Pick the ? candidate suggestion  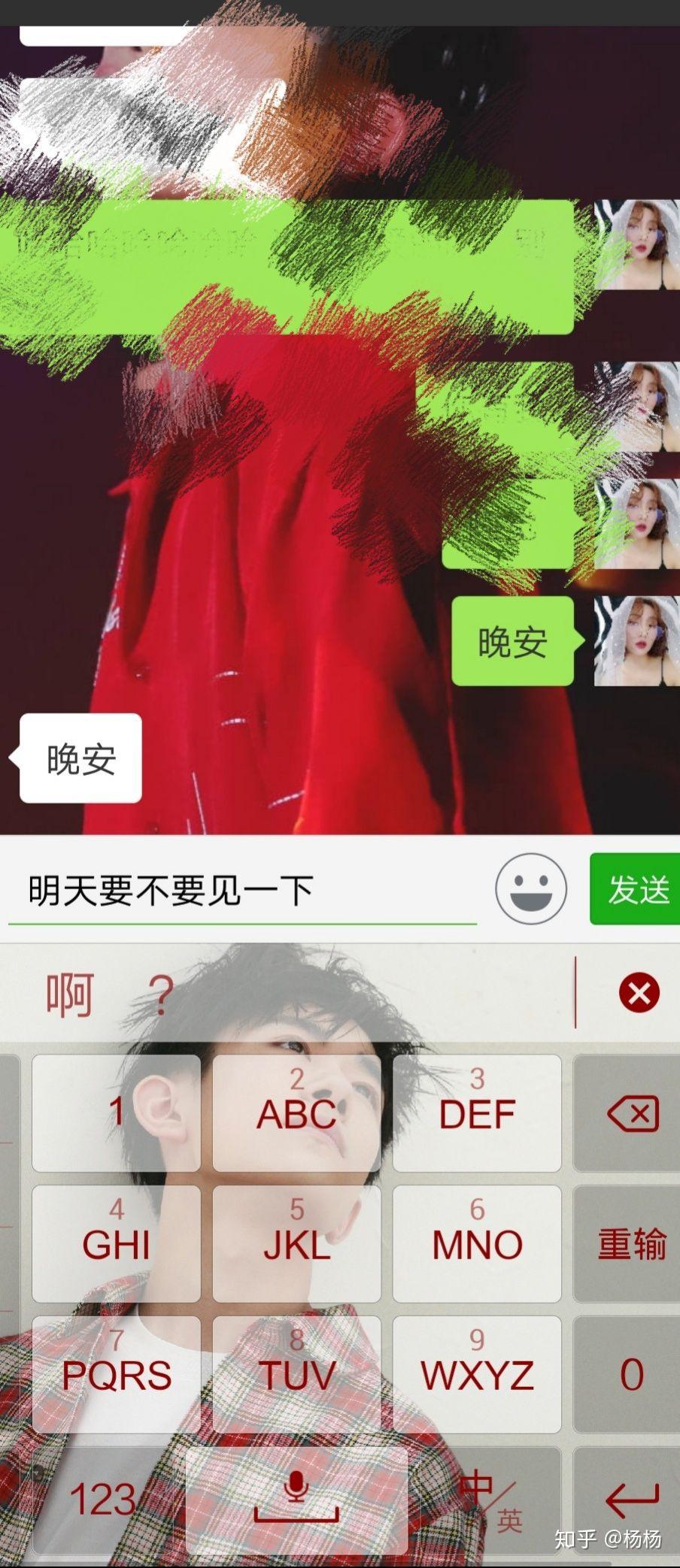coord(160,993)
